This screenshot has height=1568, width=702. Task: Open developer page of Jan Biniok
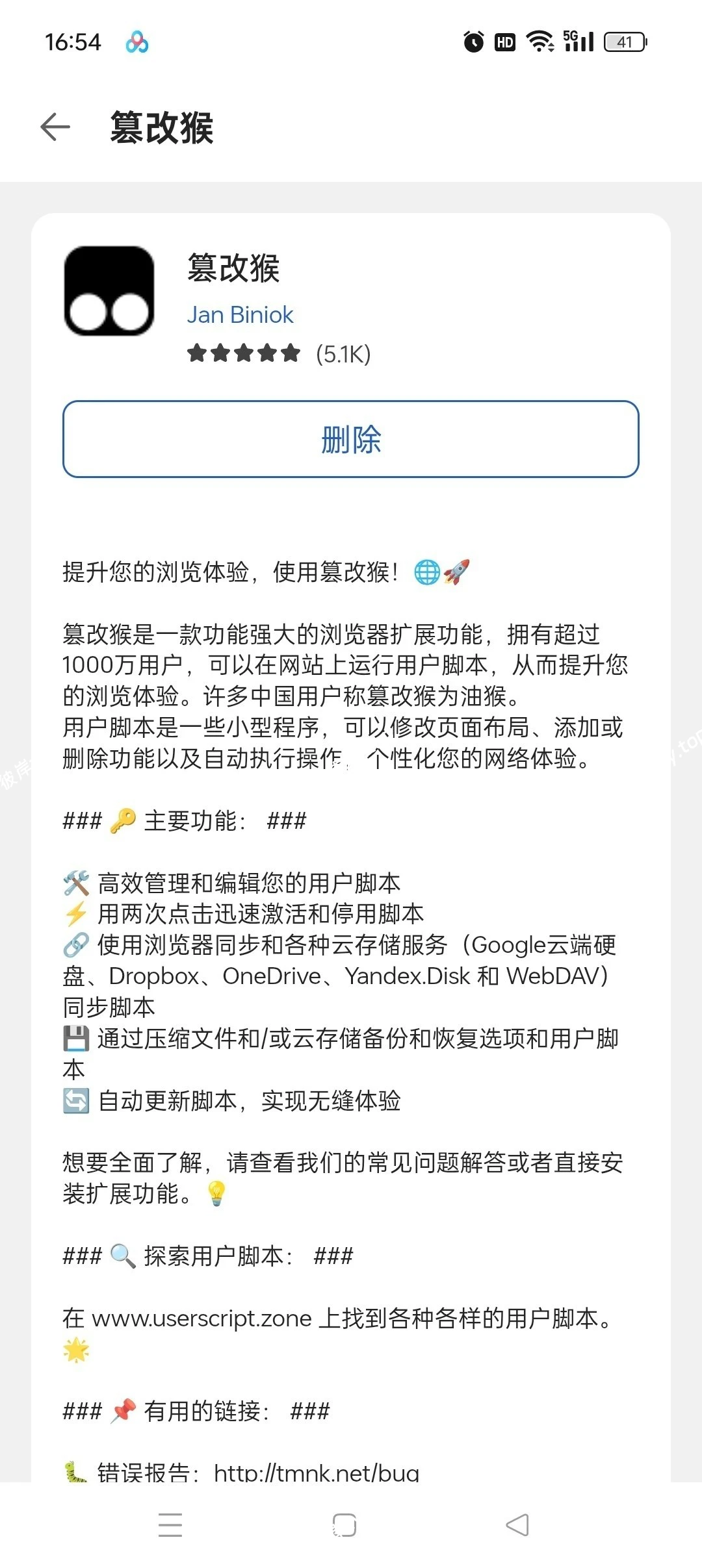[x=240, y=314]
